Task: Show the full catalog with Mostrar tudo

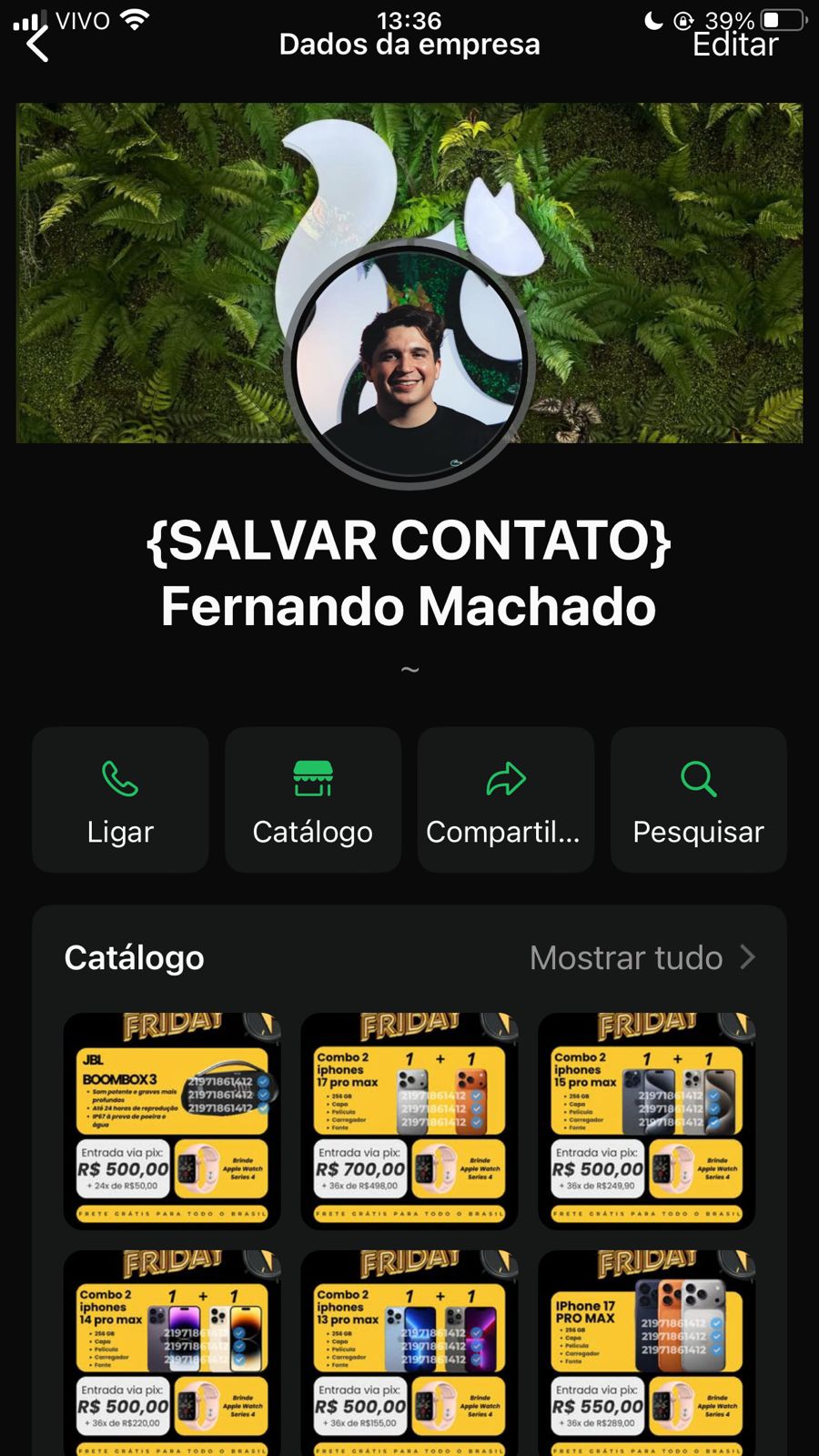Action: click(642, 957)
